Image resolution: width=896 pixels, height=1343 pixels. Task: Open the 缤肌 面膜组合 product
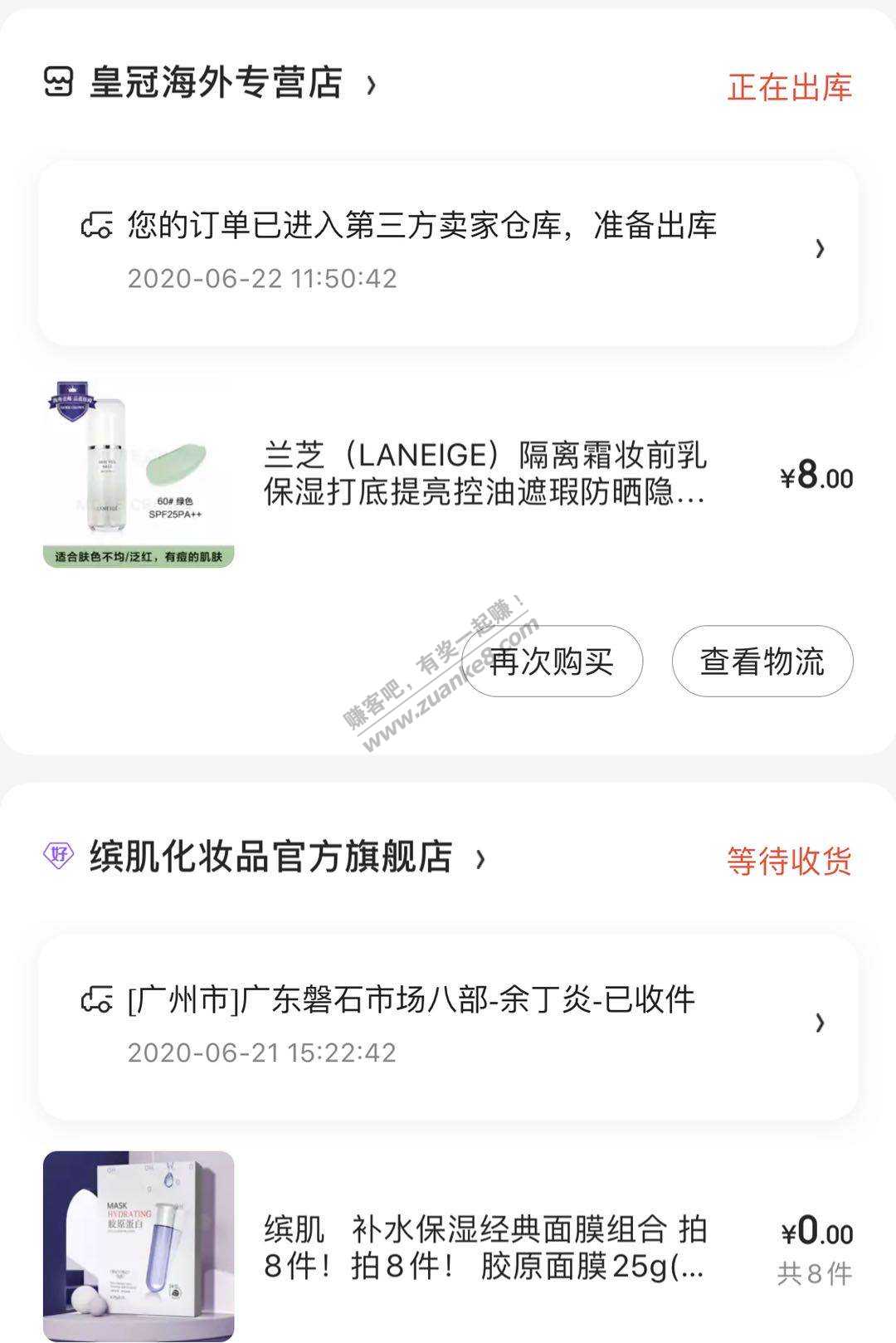click(485, 1248)
